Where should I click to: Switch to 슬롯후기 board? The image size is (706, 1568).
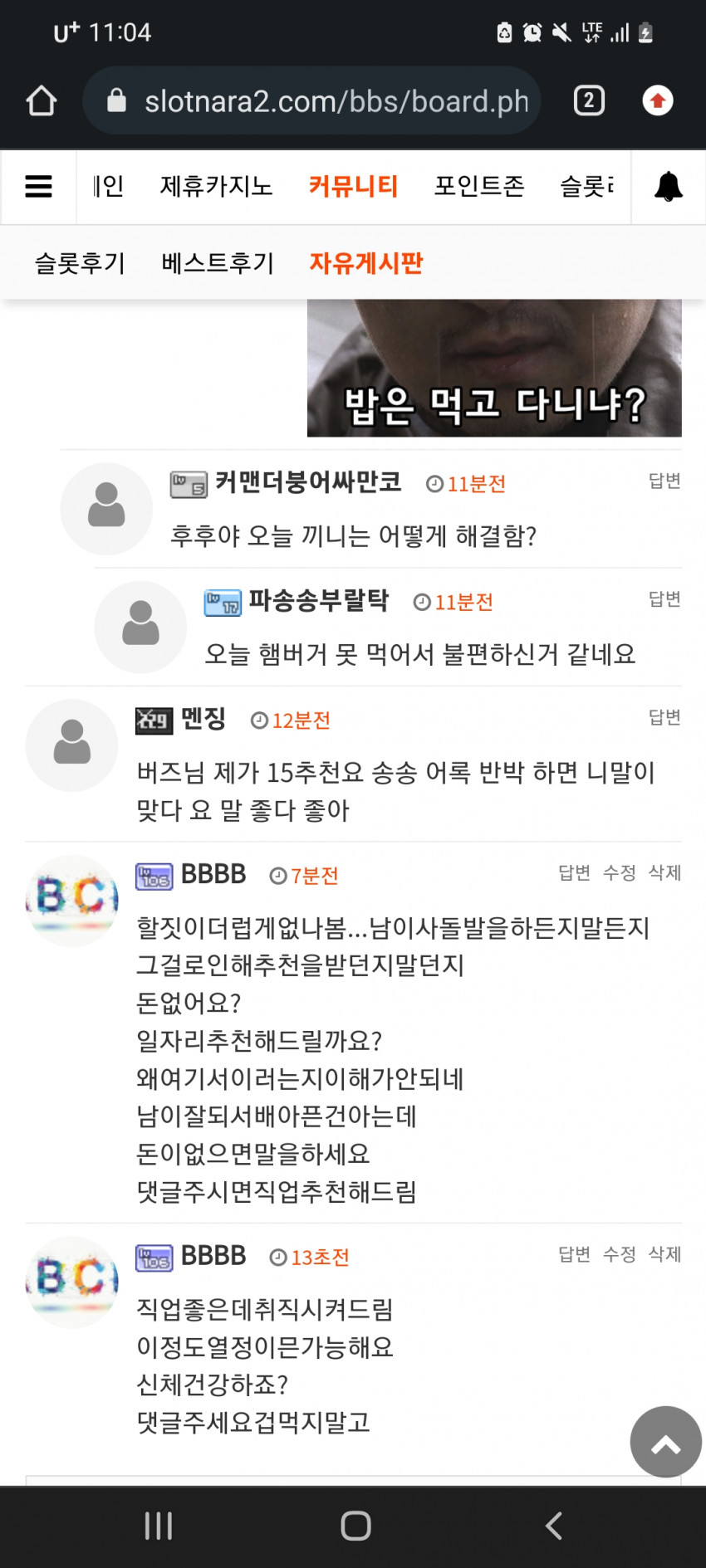pos(80,263)
